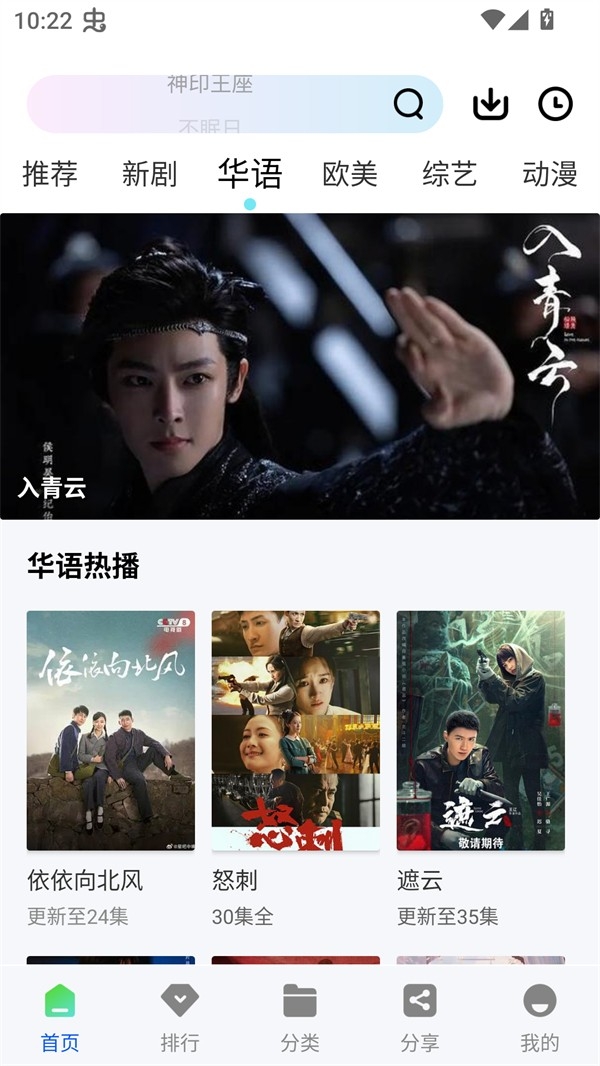Open the 我的 profile tab
Viewport: 600px width, 1066px height.
coord(540,1016)
